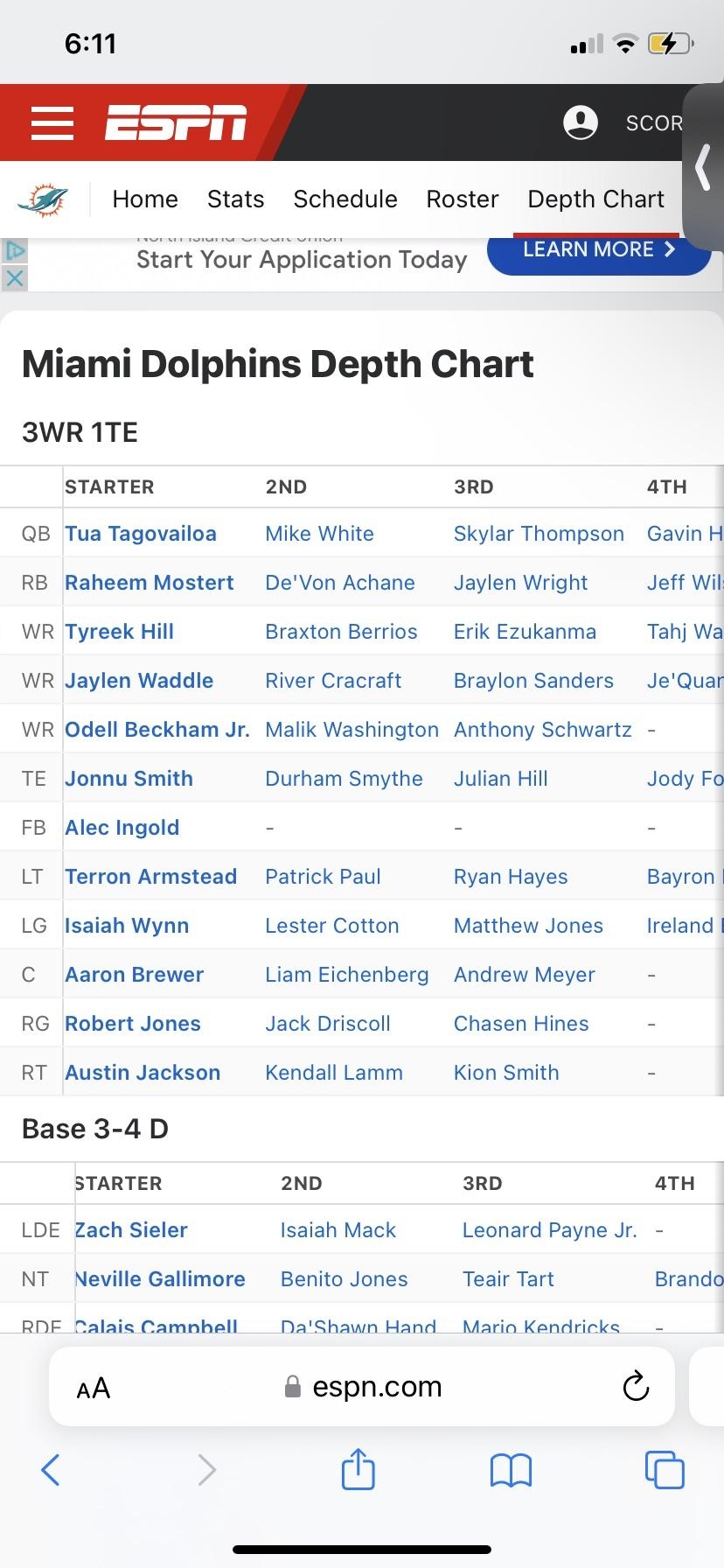Open Terron Armstead's player page
This screenshot has width=724, height=1568.
tap(151, 877)
